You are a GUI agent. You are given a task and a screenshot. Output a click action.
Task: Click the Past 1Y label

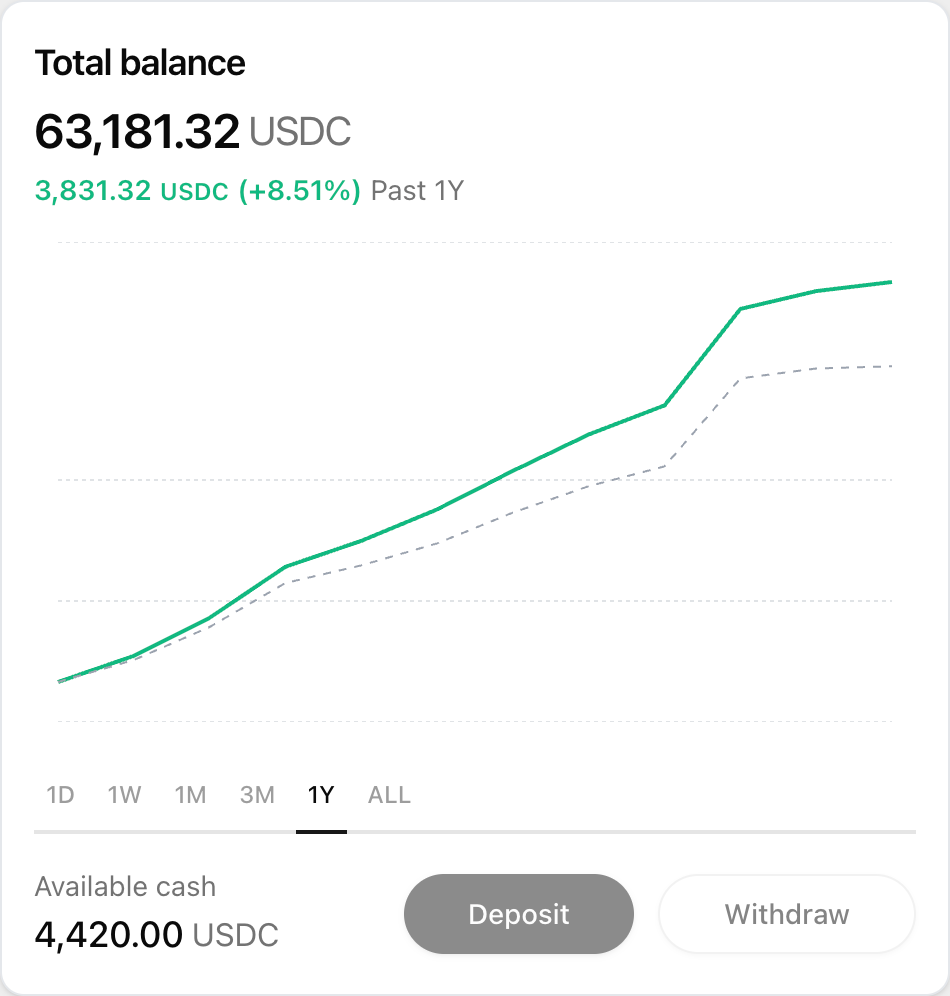point(417,190)
